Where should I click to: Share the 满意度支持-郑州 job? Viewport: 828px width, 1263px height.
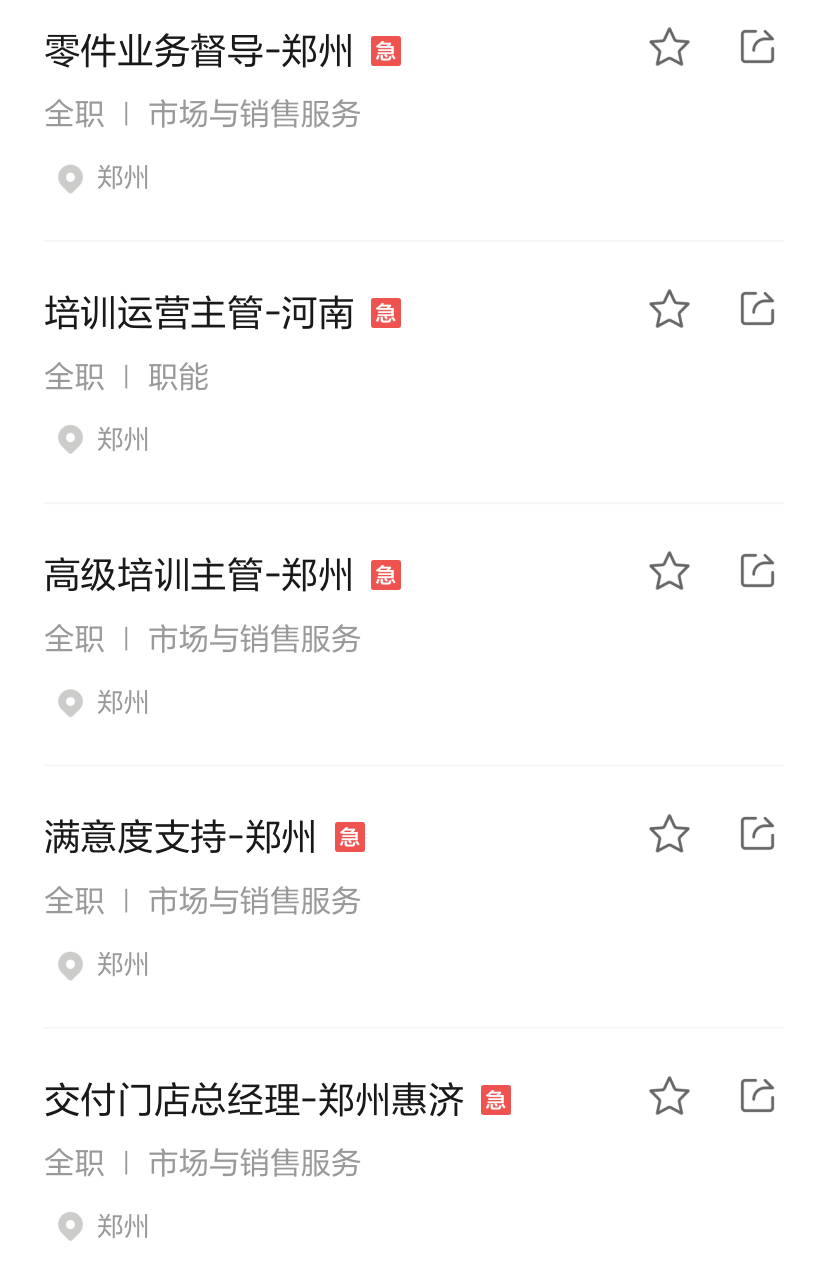coord(757,833)
